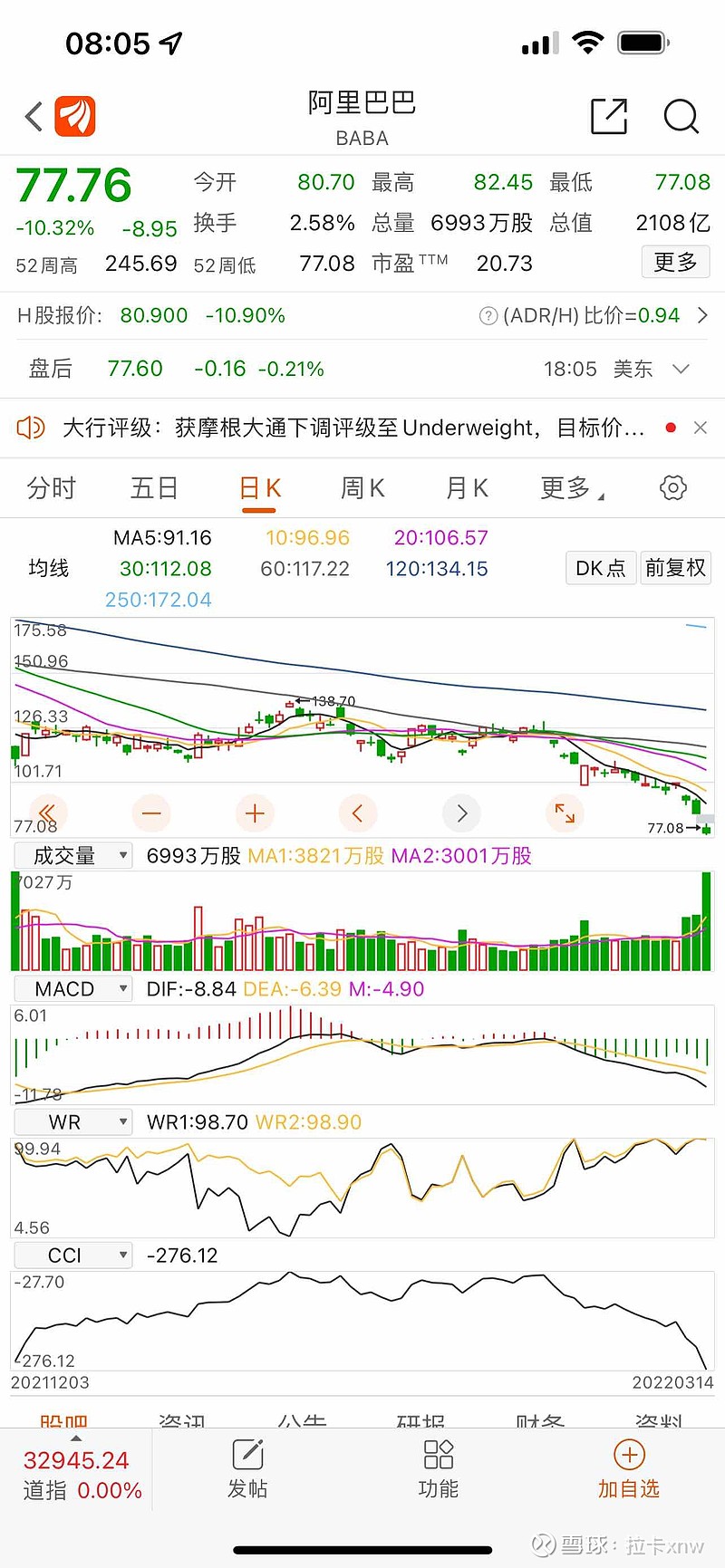
Task: Open the 成交量 indicator dropdown
Action: (x=72, y=855)
